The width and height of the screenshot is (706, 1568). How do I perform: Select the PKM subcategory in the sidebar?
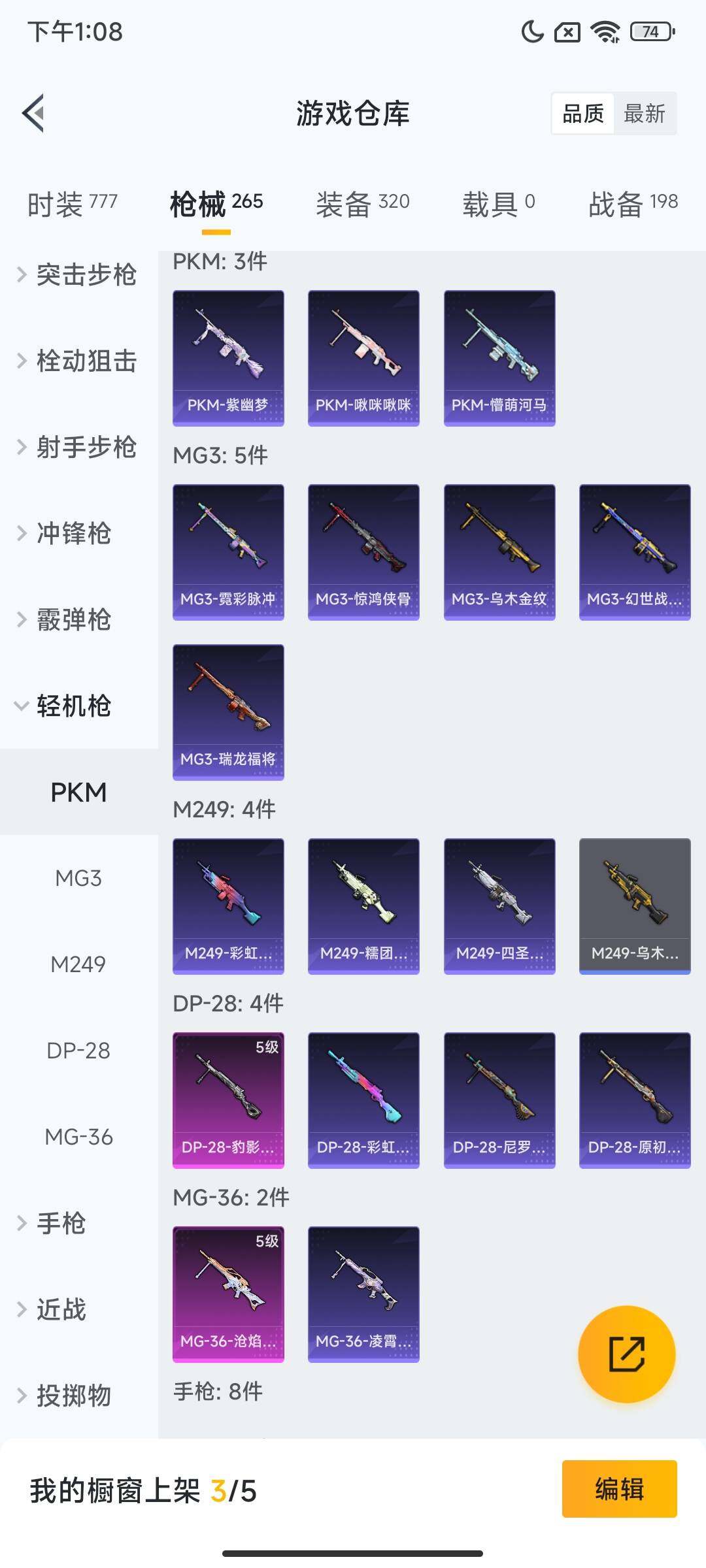click(x=78, y=792)
